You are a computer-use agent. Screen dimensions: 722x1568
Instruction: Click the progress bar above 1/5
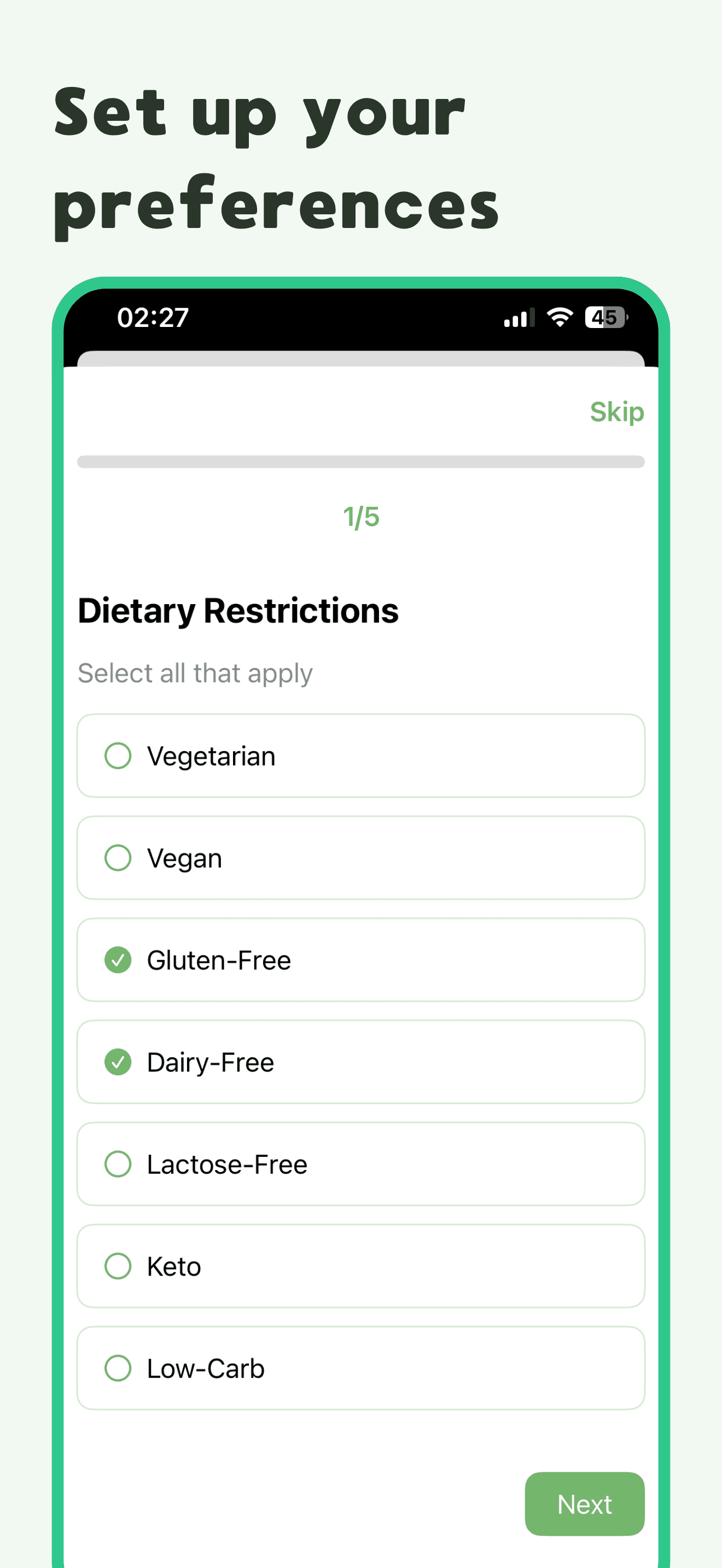click(x=361, y=463)
